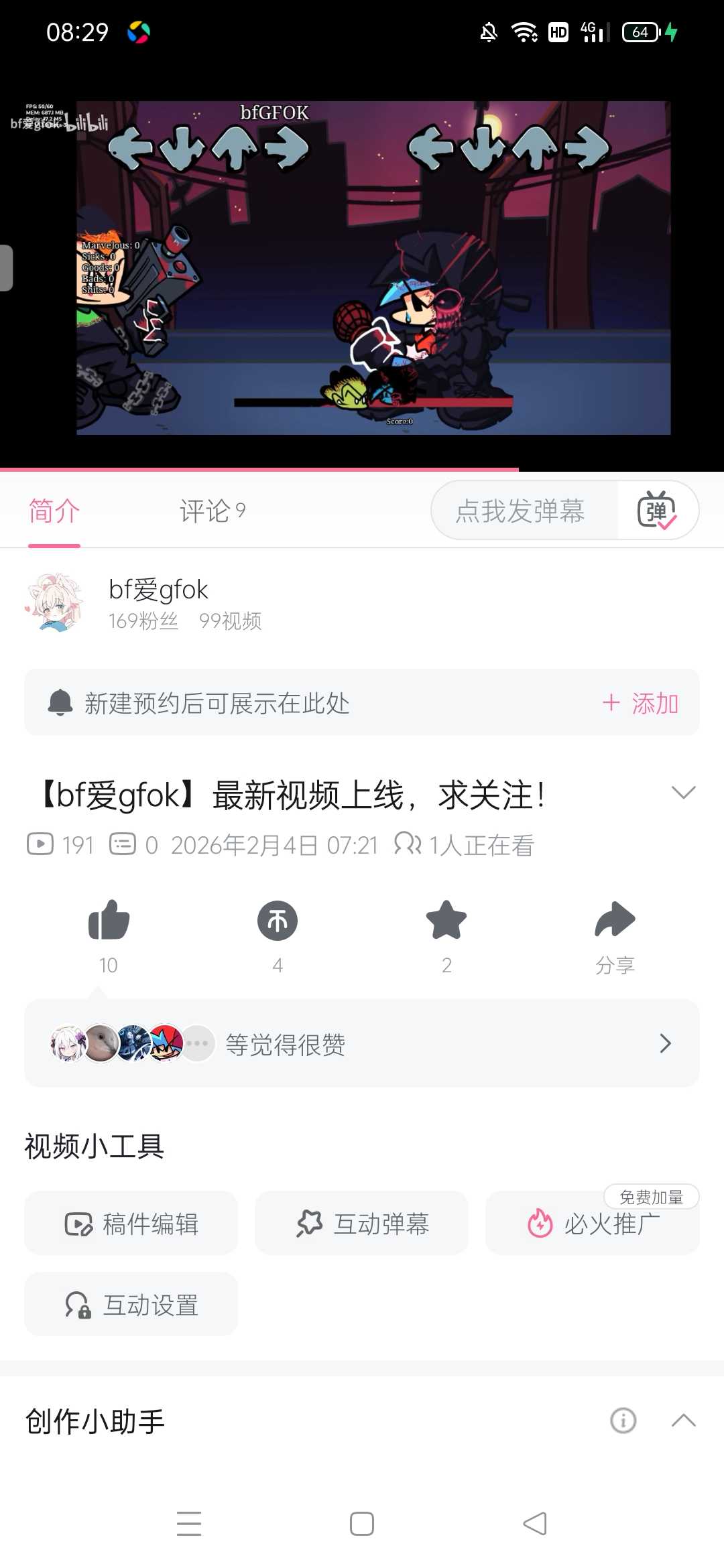This screenshot has width=724, height=1568.
Task: Open 必火推广 promotion tool
Action: tap(593, 1224)
